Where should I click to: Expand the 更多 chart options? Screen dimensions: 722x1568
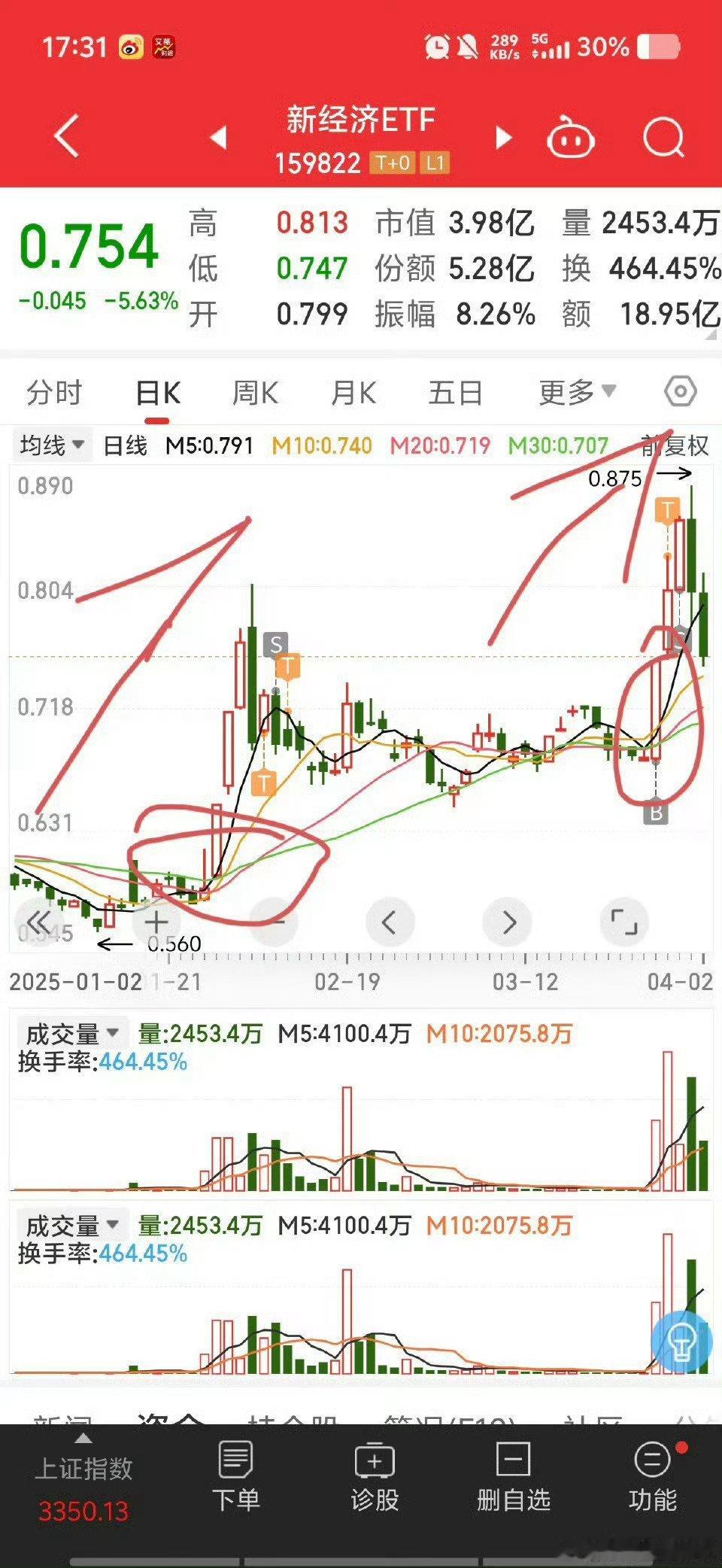coord(577,392)
